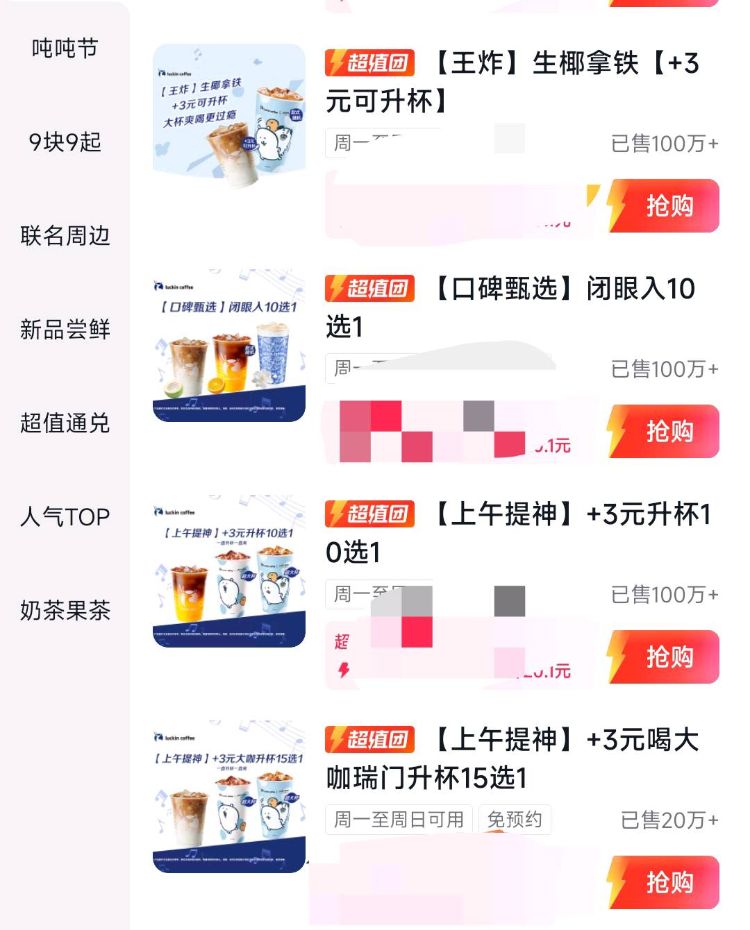Image resolution: width=750 pixels, height=930 pixels.
Task: Switch to 新品尝鲜 category
Action: pyautogui.click(x=65, y=330)
